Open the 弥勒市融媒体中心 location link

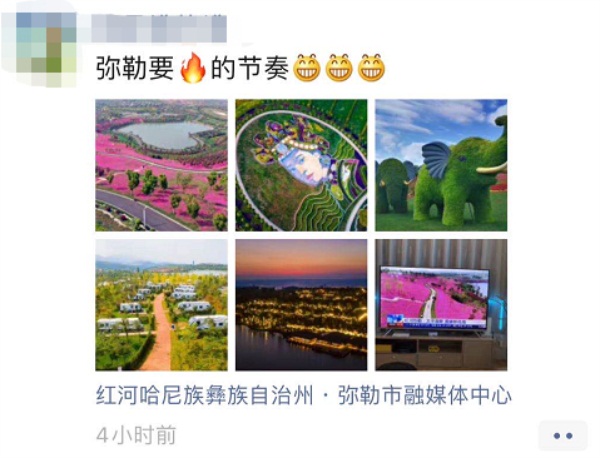[x=303, y=396]
